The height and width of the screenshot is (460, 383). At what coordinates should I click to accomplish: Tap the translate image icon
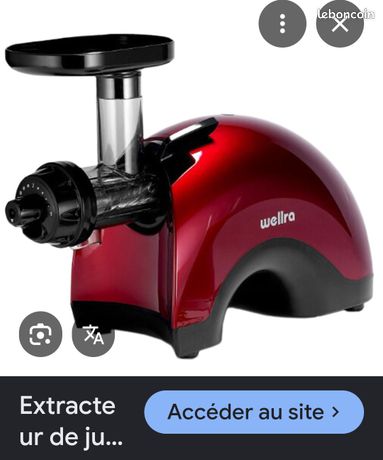(x=94, y=334)
